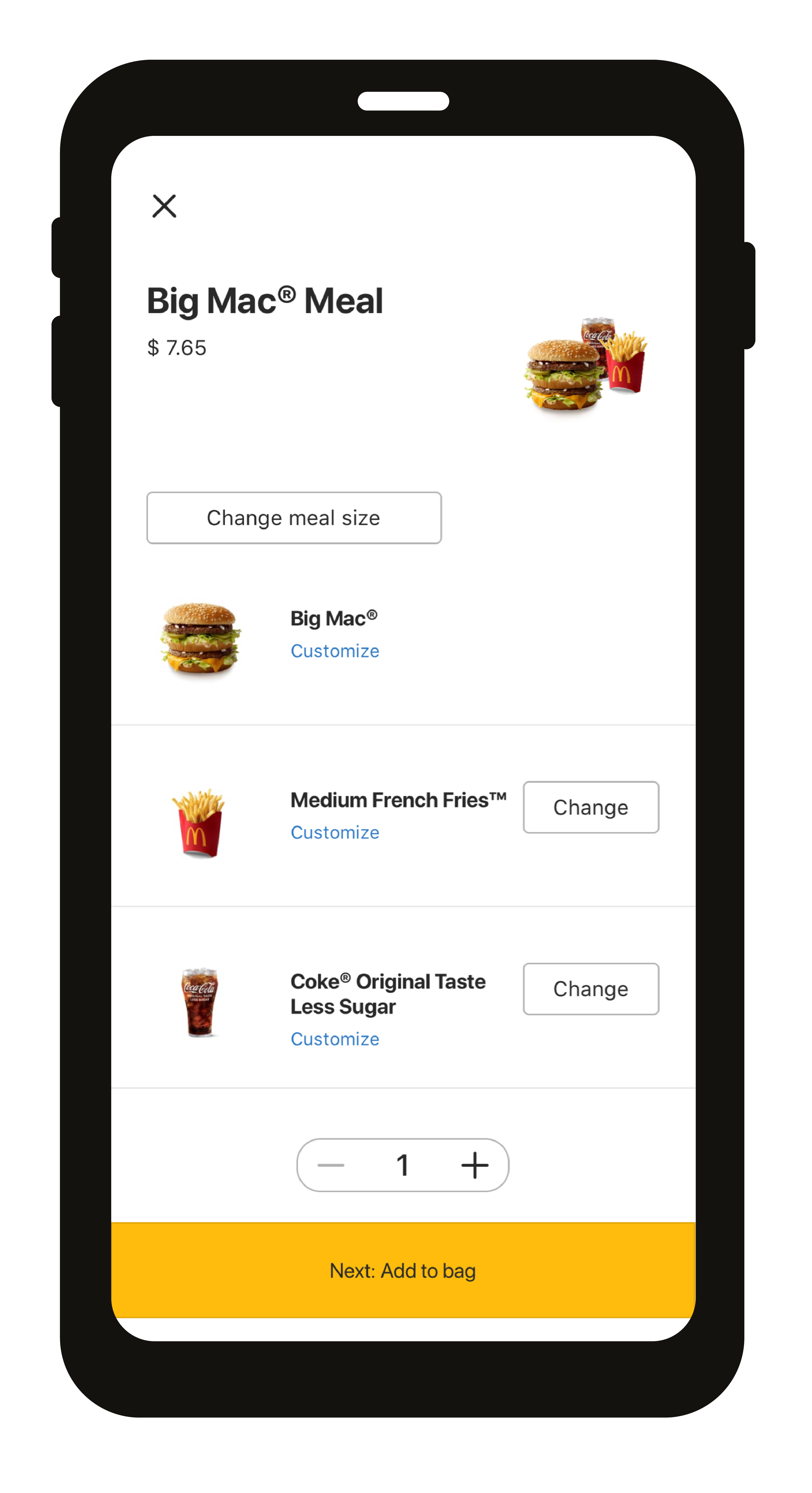This screenshot has width=812, height=1493.
Task: Customize the Big Mac burger
Action: [x=335, y=650]
